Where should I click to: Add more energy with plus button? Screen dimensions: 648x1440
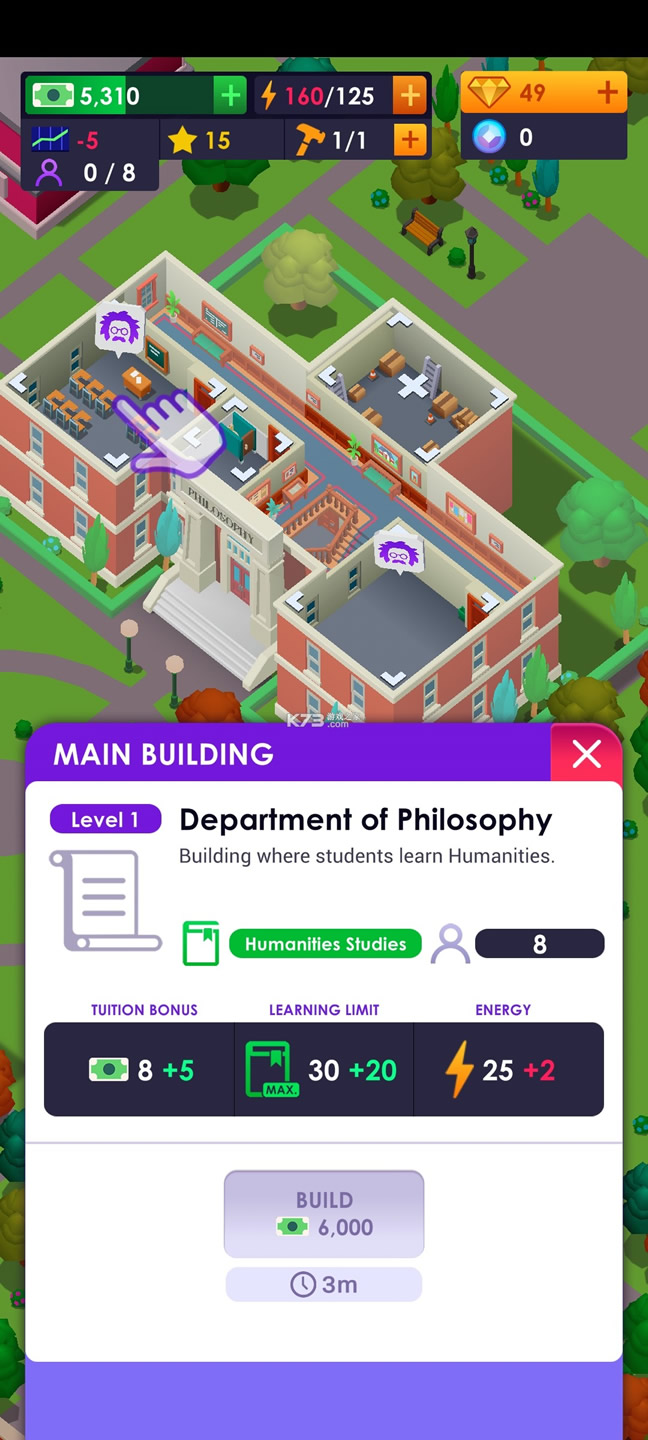[x=409, y=96]
